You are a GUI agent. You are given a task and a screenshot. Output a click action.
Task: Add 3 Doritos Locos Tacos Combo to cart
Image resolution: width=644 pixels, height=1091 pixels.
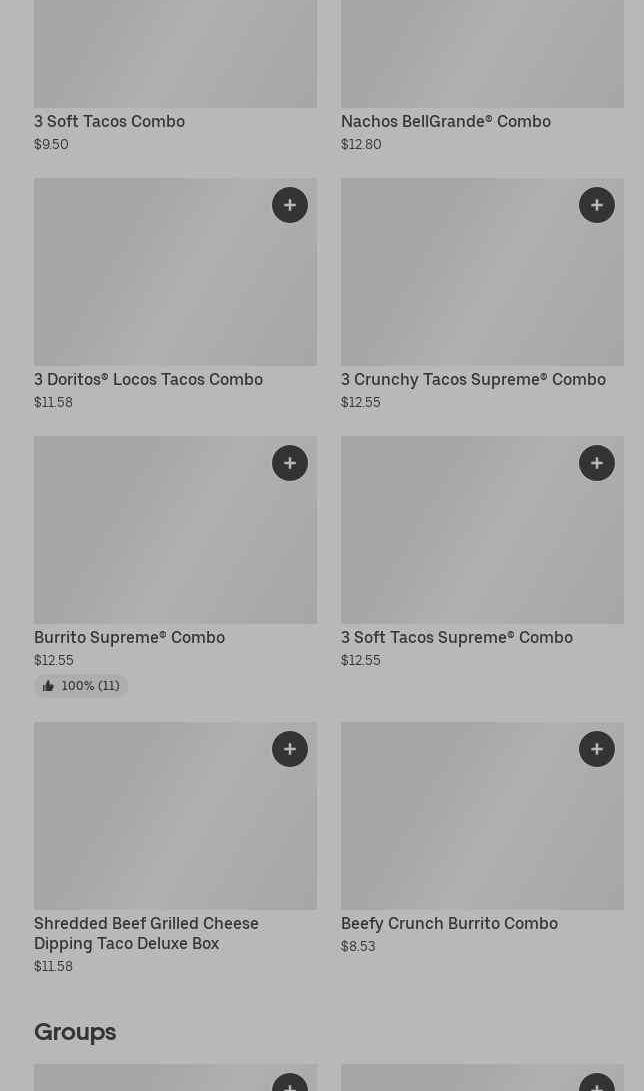(290, 205)
